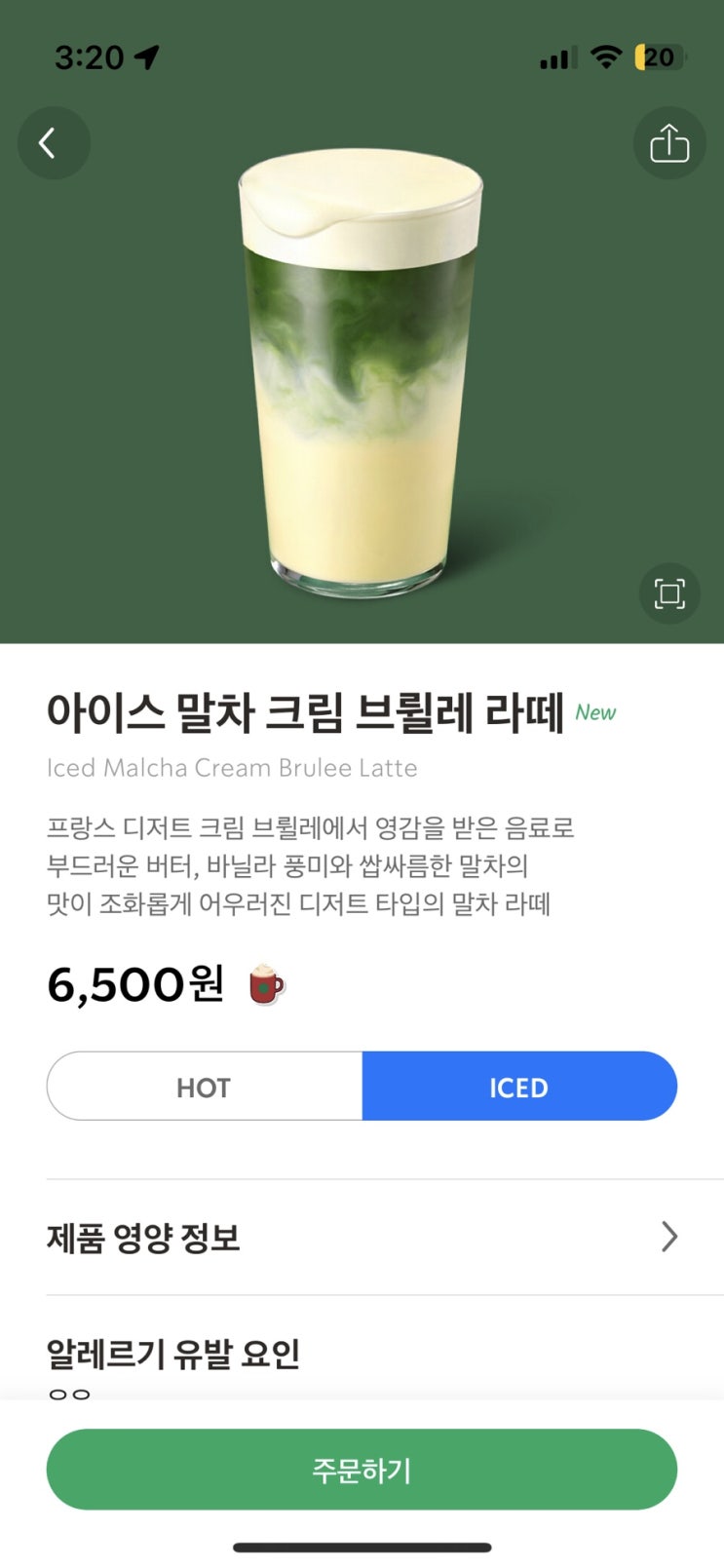Screen dimensions: 724x1568
Task: Switch to the HOT option
Action: [204, 1087]
